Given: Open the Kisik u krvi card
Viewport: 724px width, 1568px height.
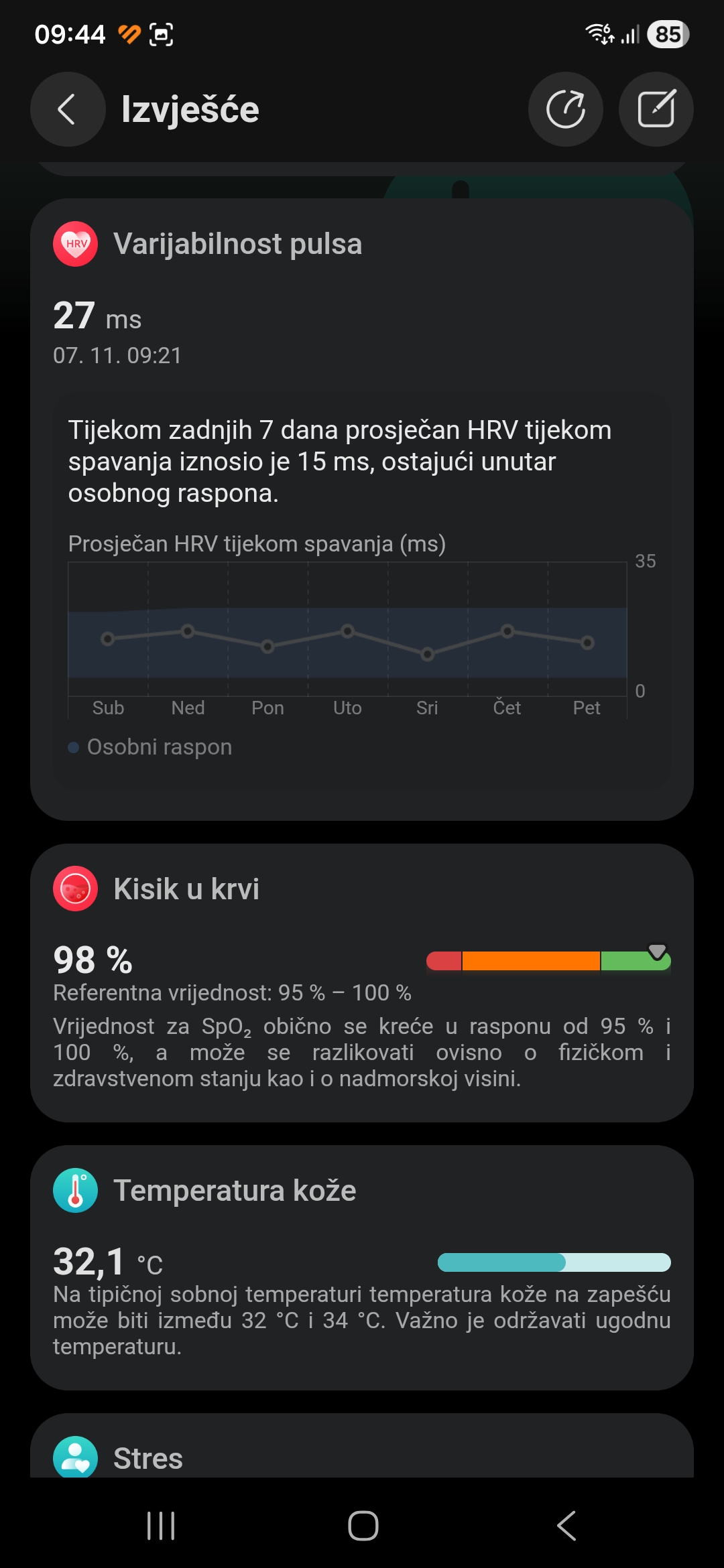Looking at the screenshot, I should coord(186,889).
